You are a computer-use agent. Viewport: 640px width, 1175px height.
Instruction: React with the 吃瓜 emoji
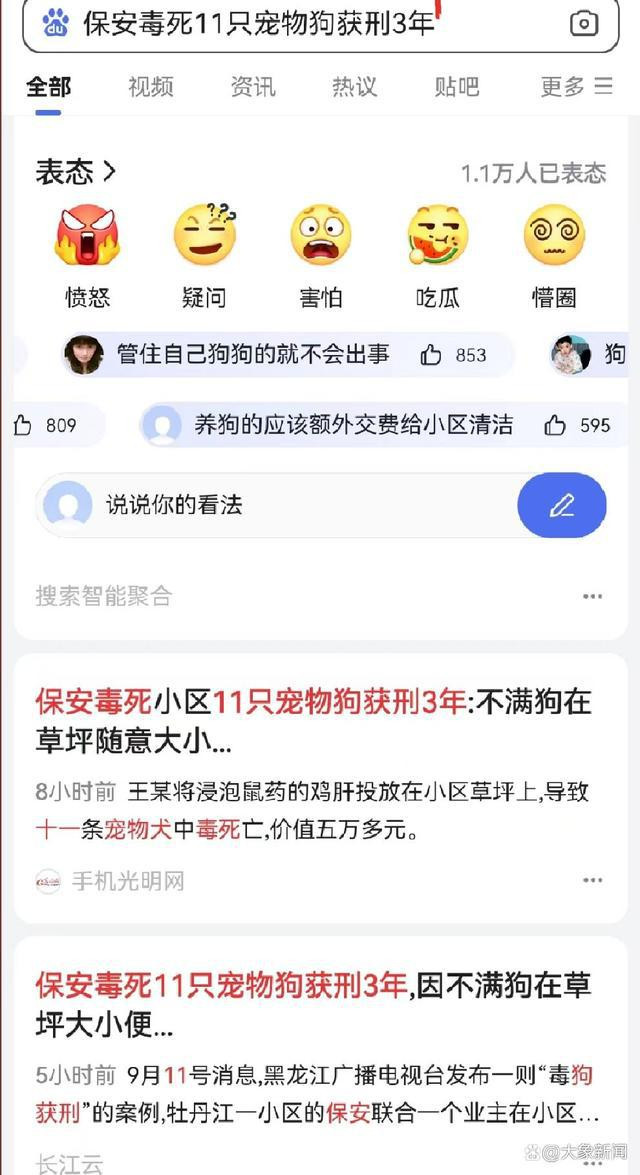click(x=437, y=237)
